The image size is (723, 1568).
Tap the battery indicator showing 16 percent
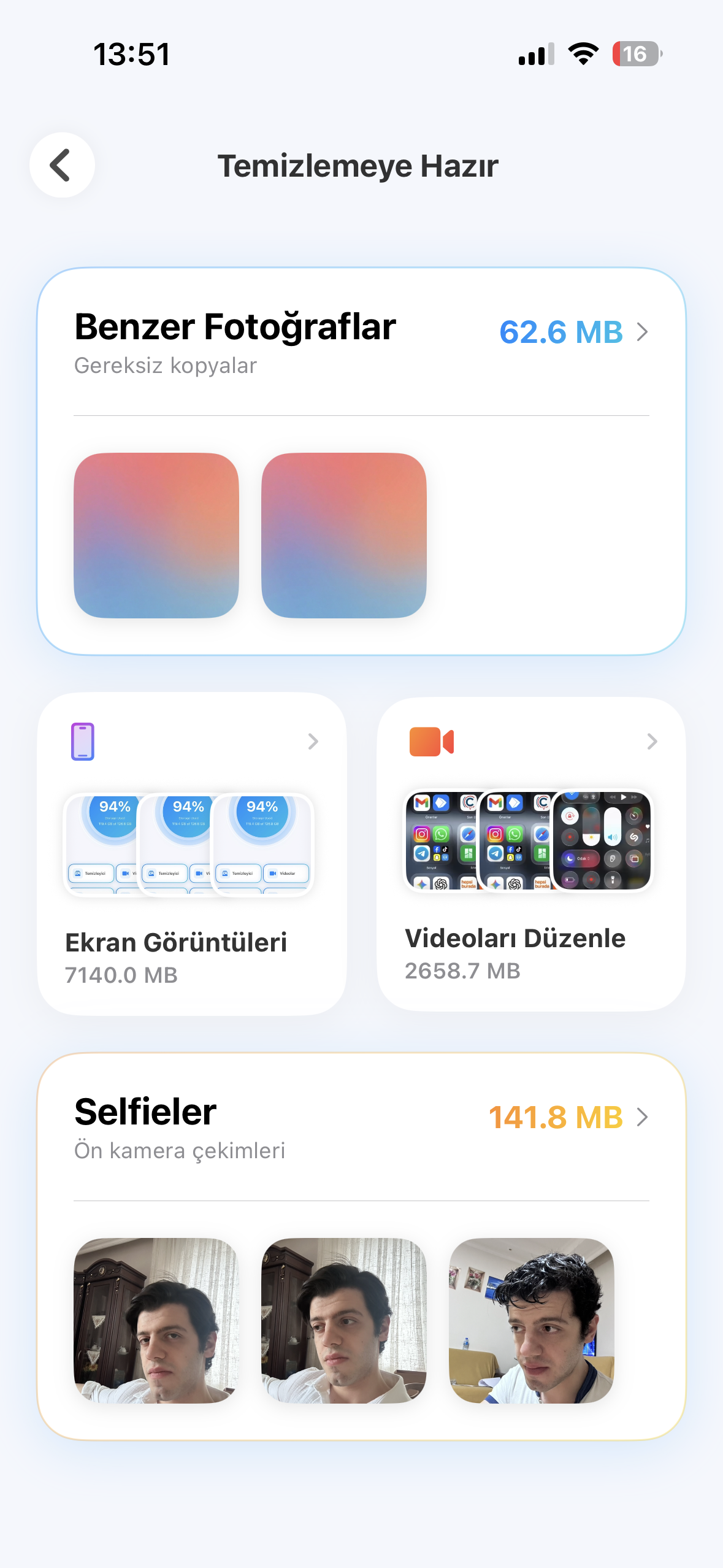(636, 55)
